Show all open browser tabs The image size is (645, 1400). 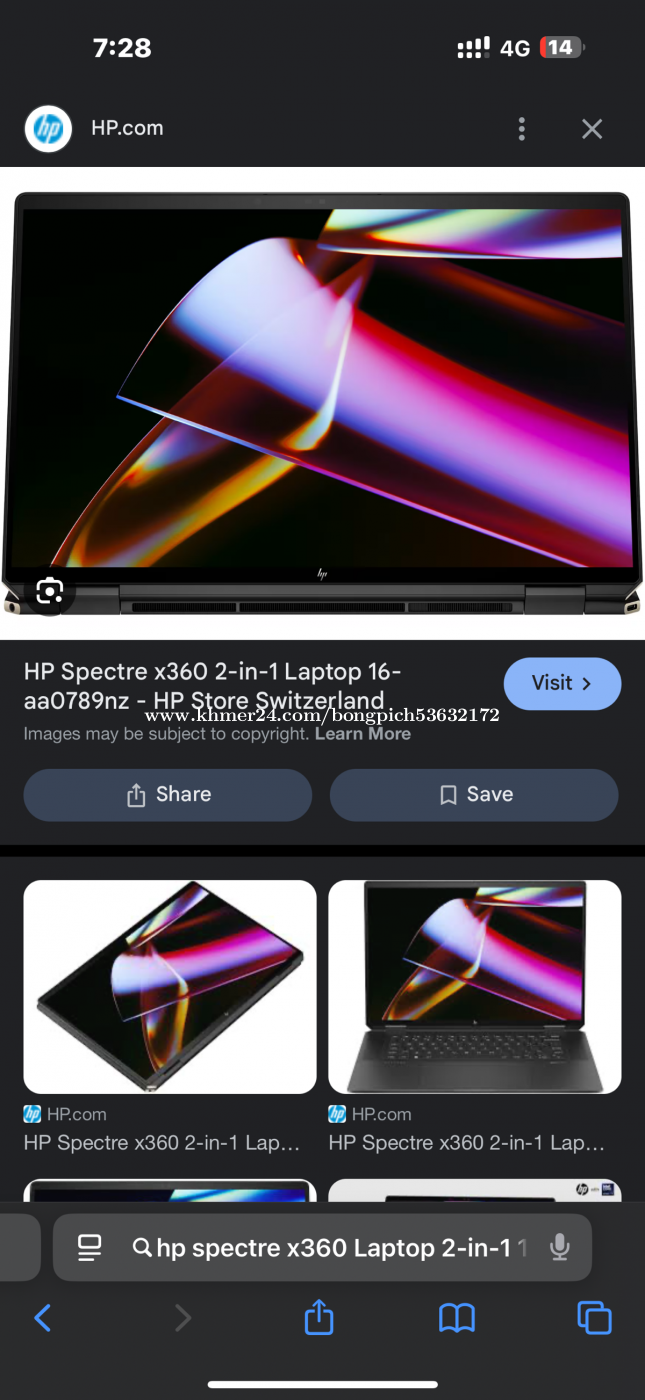(594, 1318)
